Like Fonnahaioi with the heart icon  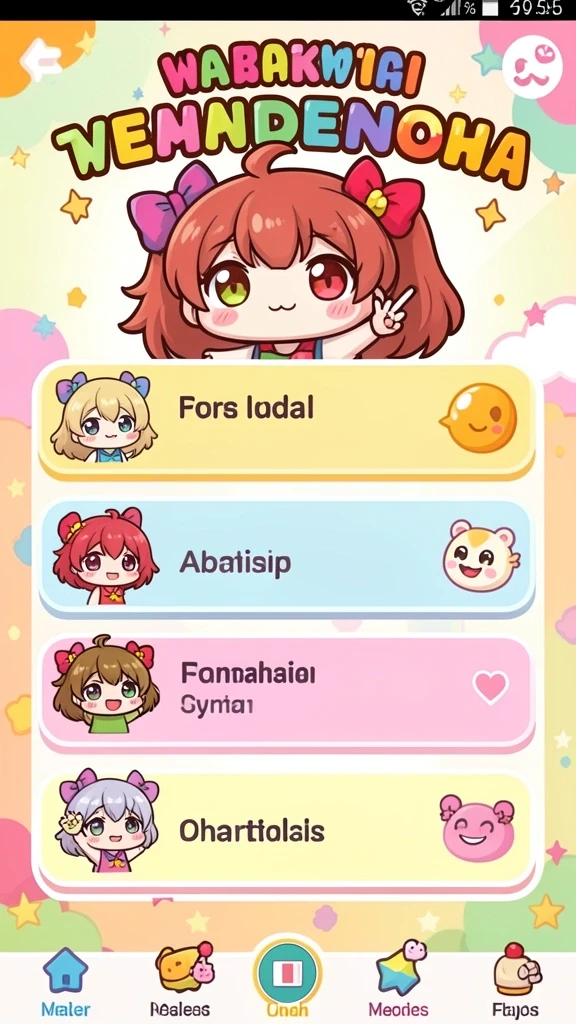pos(490,687)
